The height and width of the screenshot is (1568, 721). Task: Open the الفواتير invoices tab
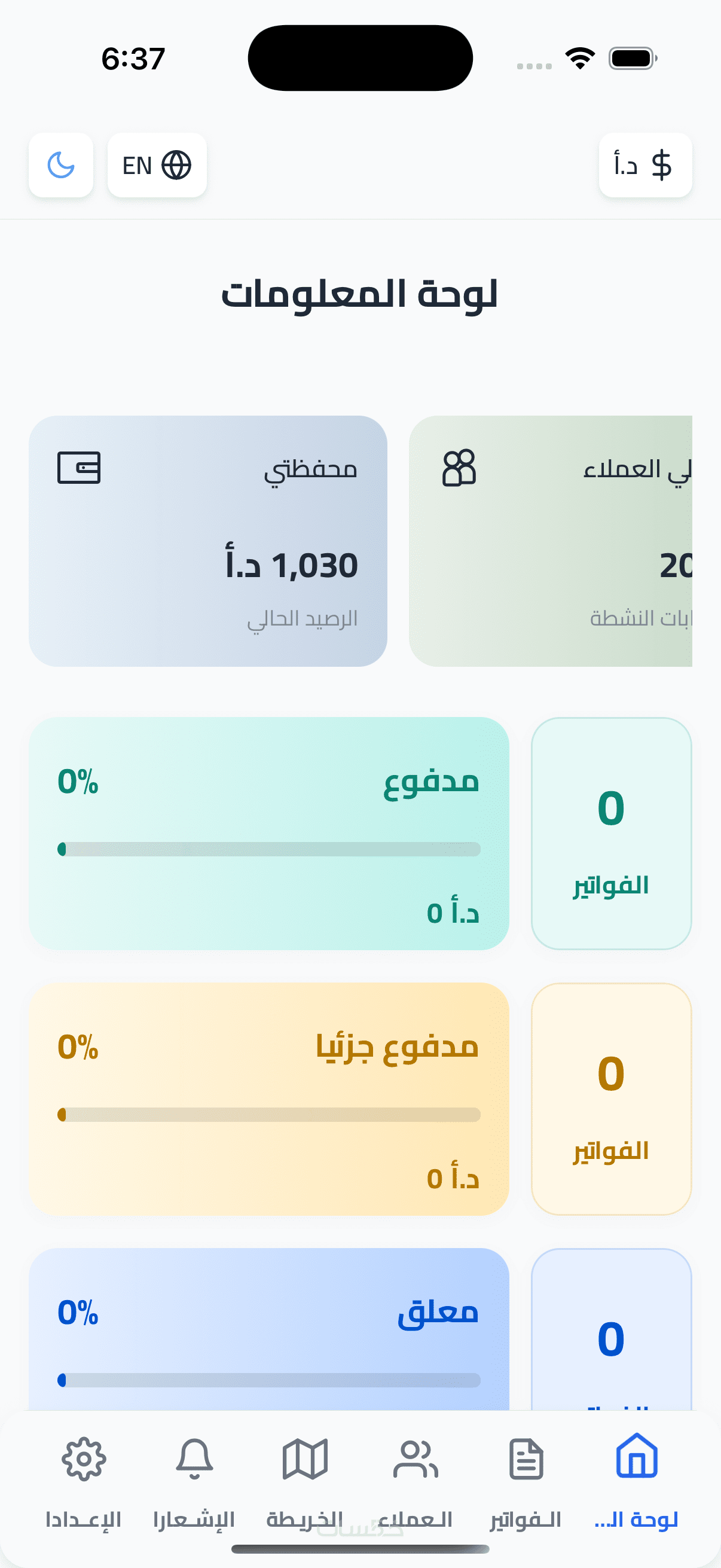tap(526, 1479)
